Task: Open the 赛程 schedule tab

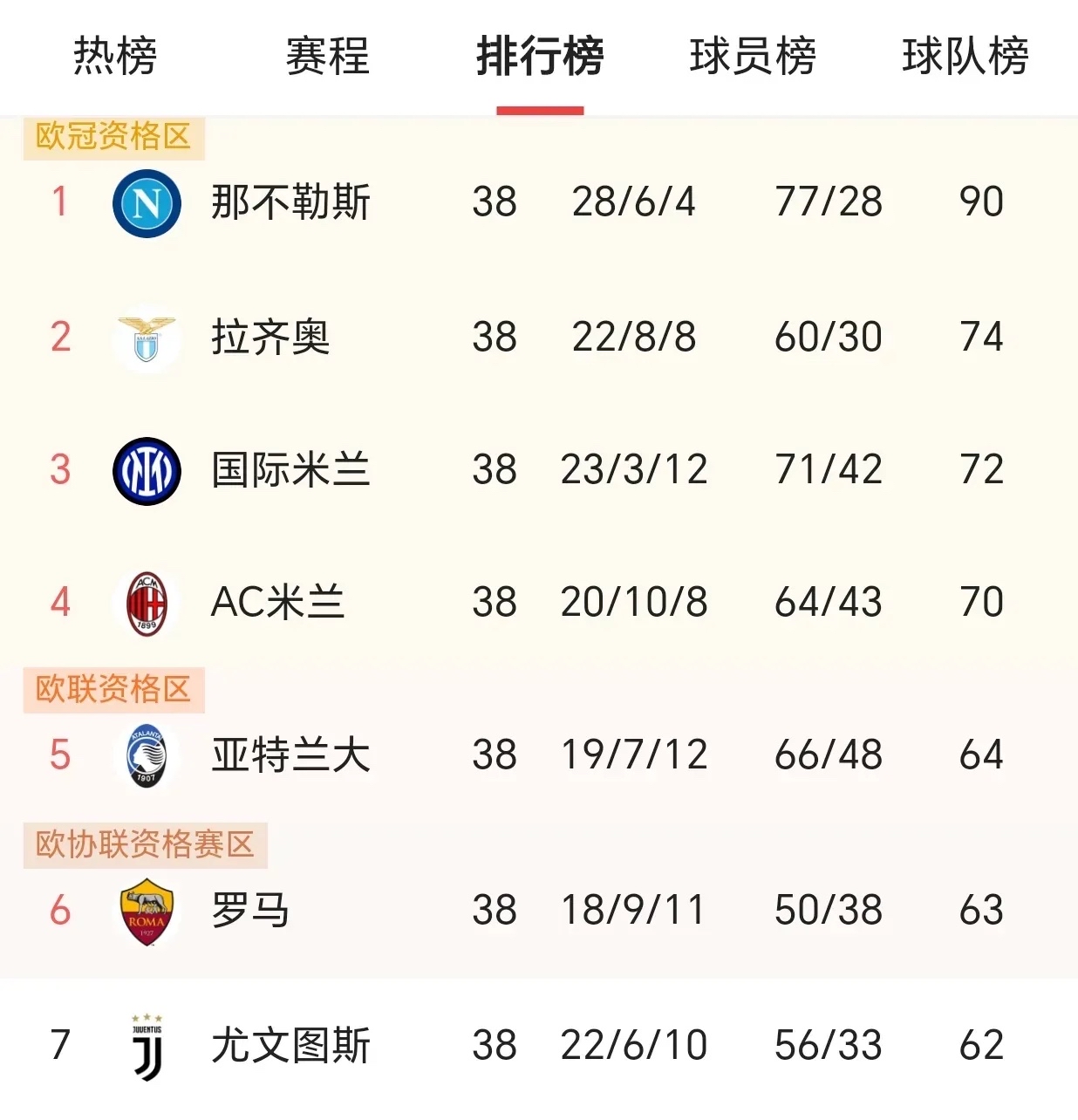Action: [x=326, y=58]
